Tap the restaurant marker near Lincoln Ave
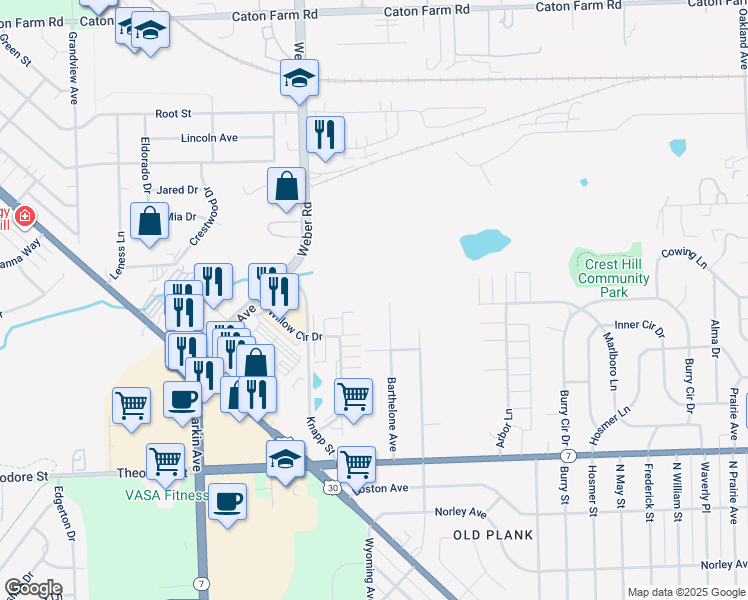 click(x=325, y=134)
